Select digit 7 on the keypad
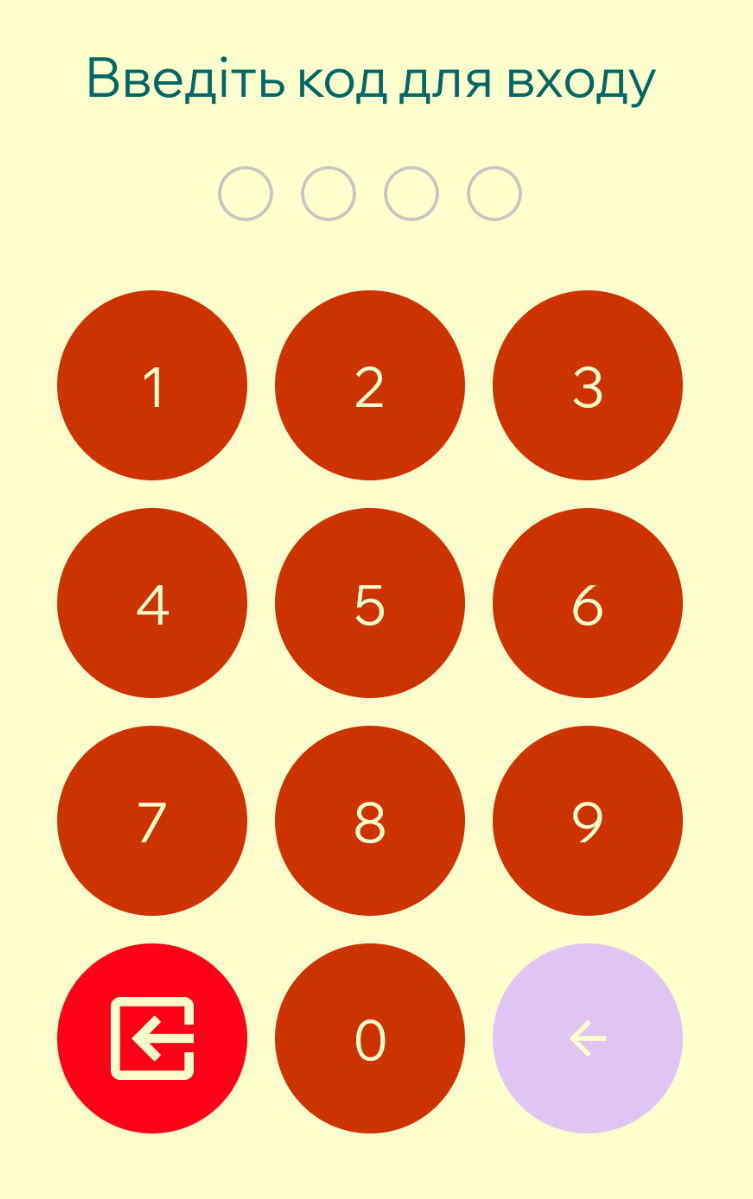 coord(152,821)
